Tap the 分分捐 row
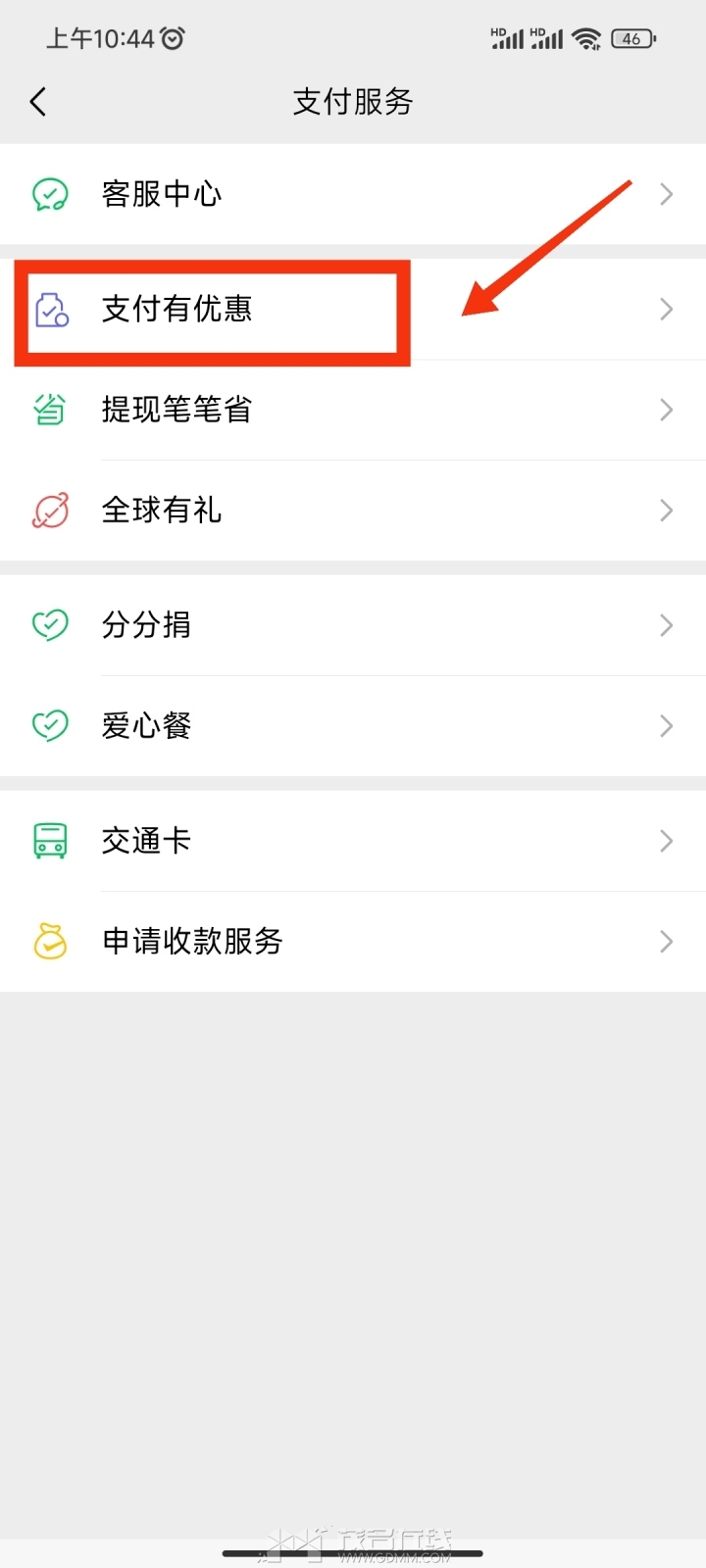 click(x=147, y=625)
